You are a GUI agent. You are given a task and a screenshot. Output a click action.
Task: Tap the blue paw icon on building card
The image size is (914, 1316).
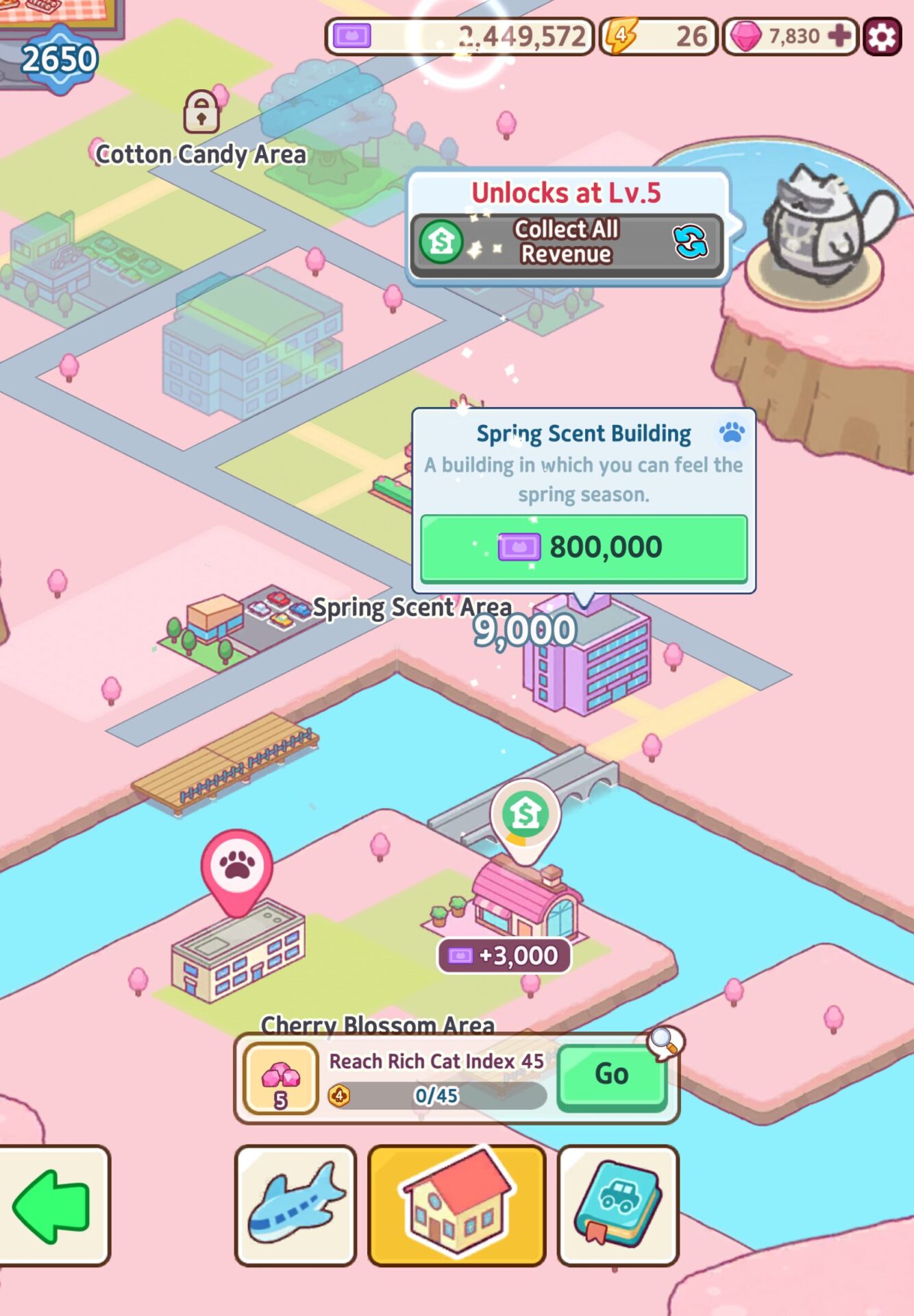(x=731, y=433)
